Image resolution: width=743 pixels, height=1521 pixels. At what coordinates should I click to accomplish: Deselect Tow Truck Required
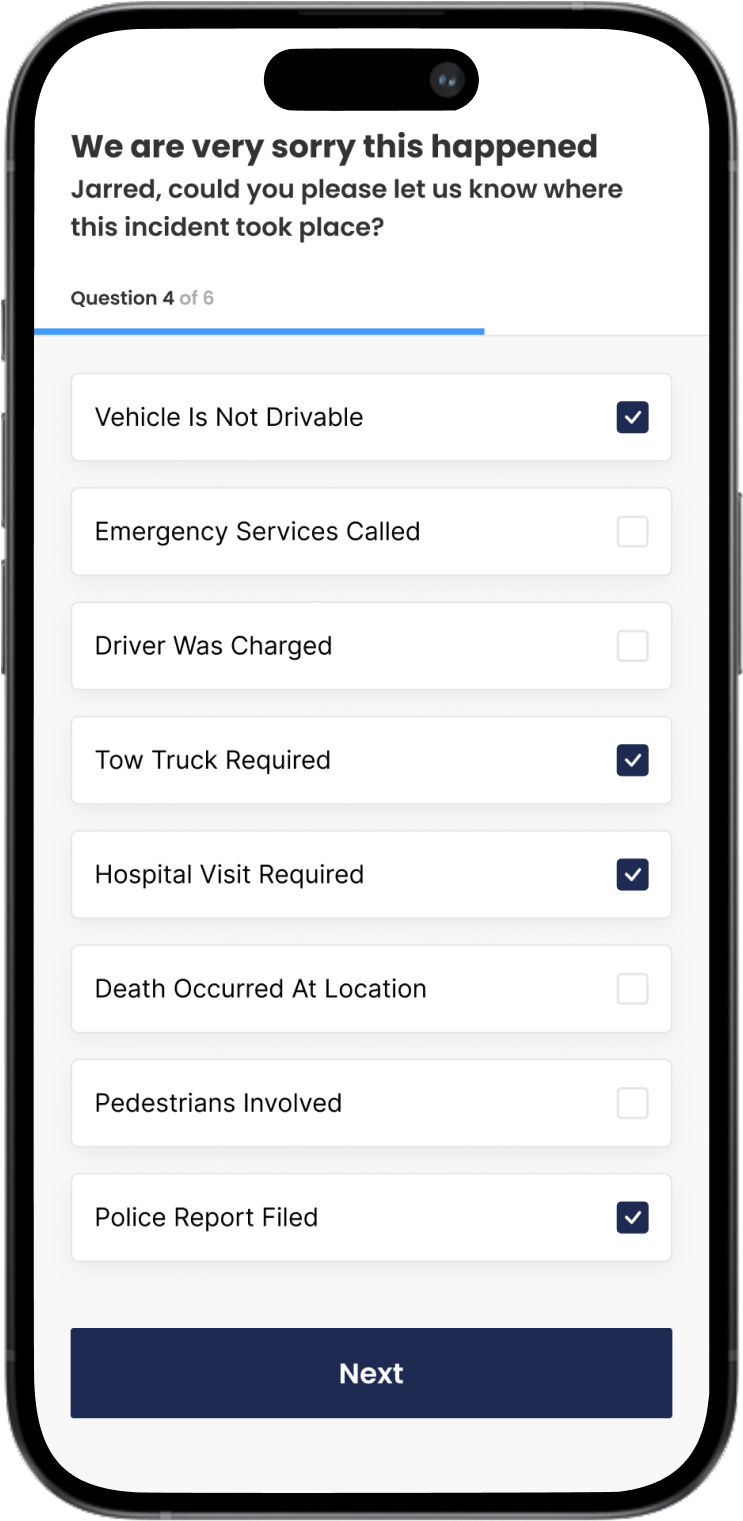tap(632, 760)
